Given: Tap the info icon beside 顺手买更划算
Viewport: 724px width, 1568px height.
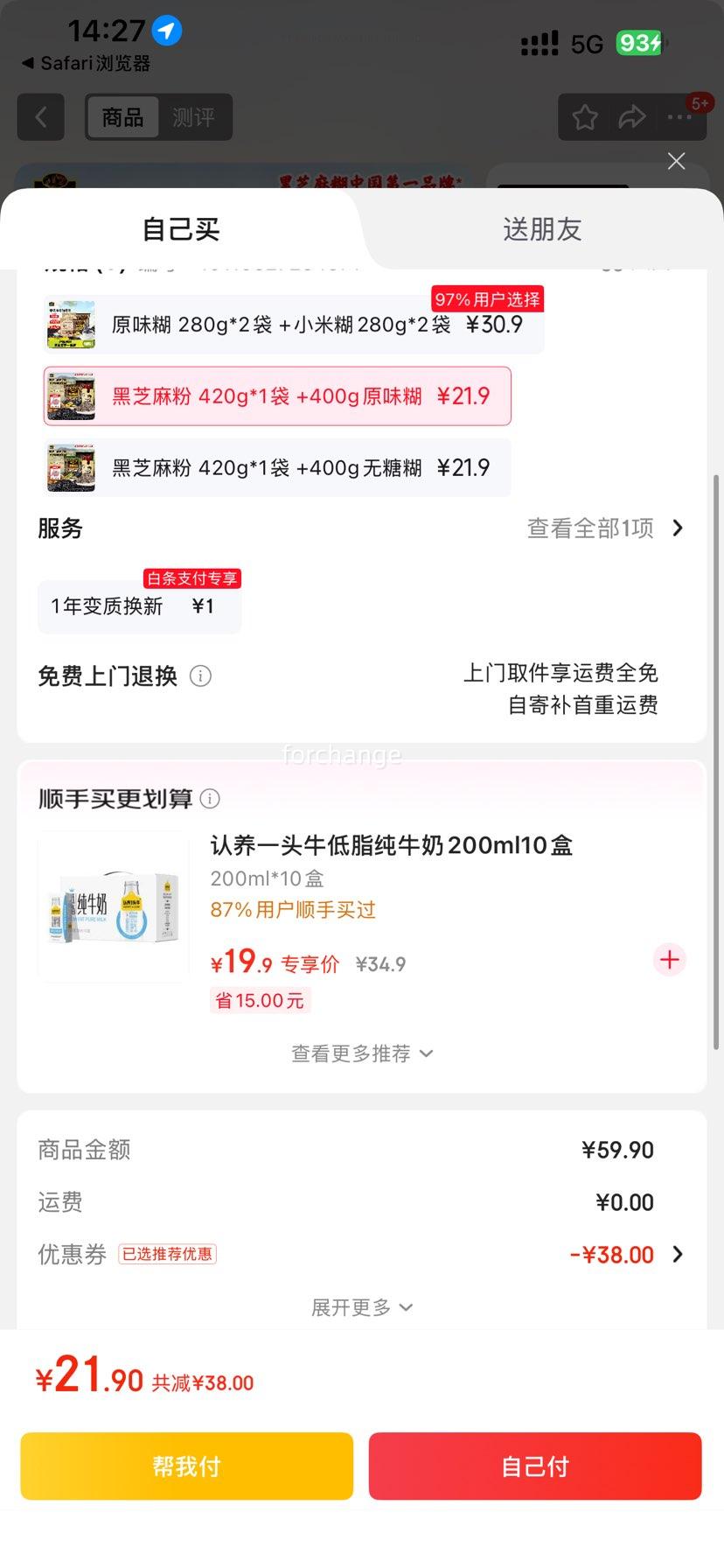Looking at the screenshot, I should pyautogui.click(x=209, y=799).
